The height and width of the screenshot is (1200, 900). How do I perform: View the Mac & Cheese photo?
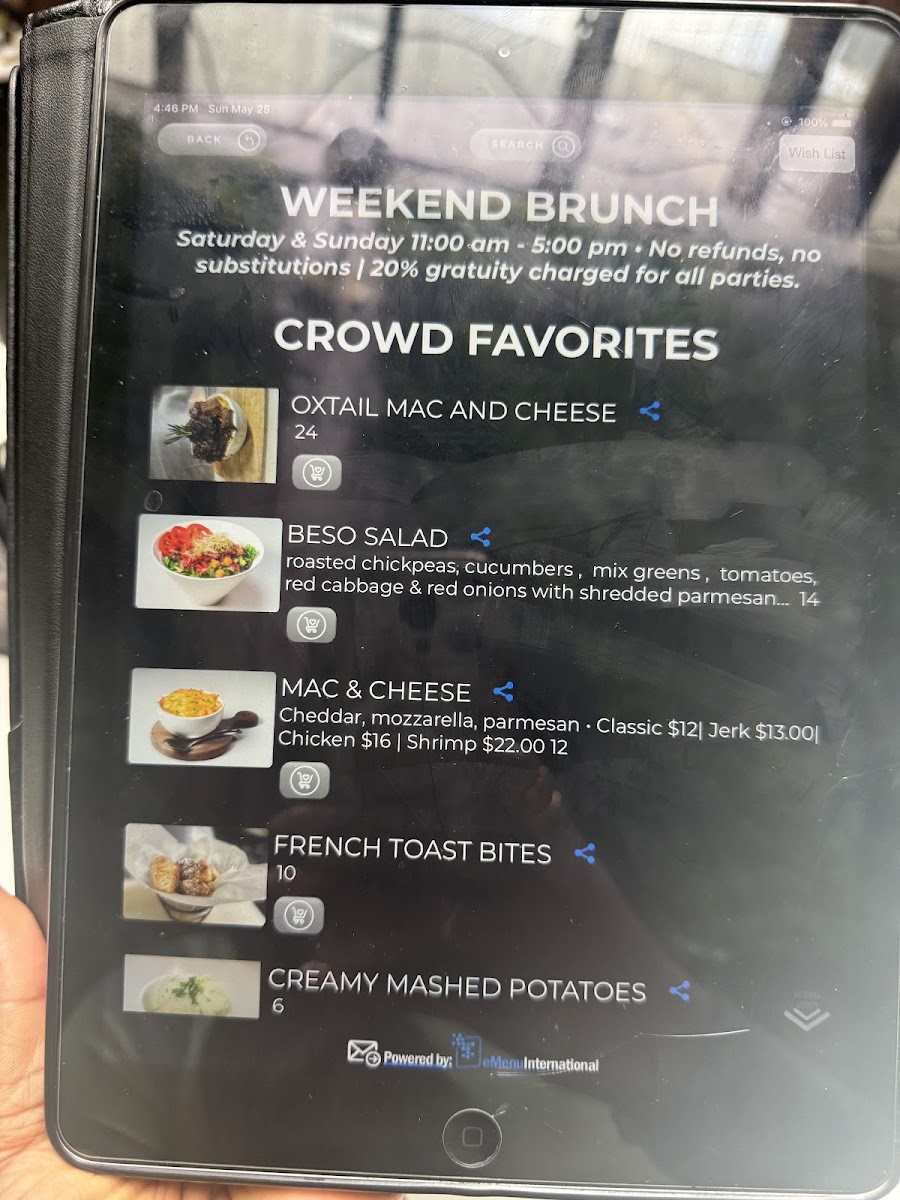pos(202,717)
